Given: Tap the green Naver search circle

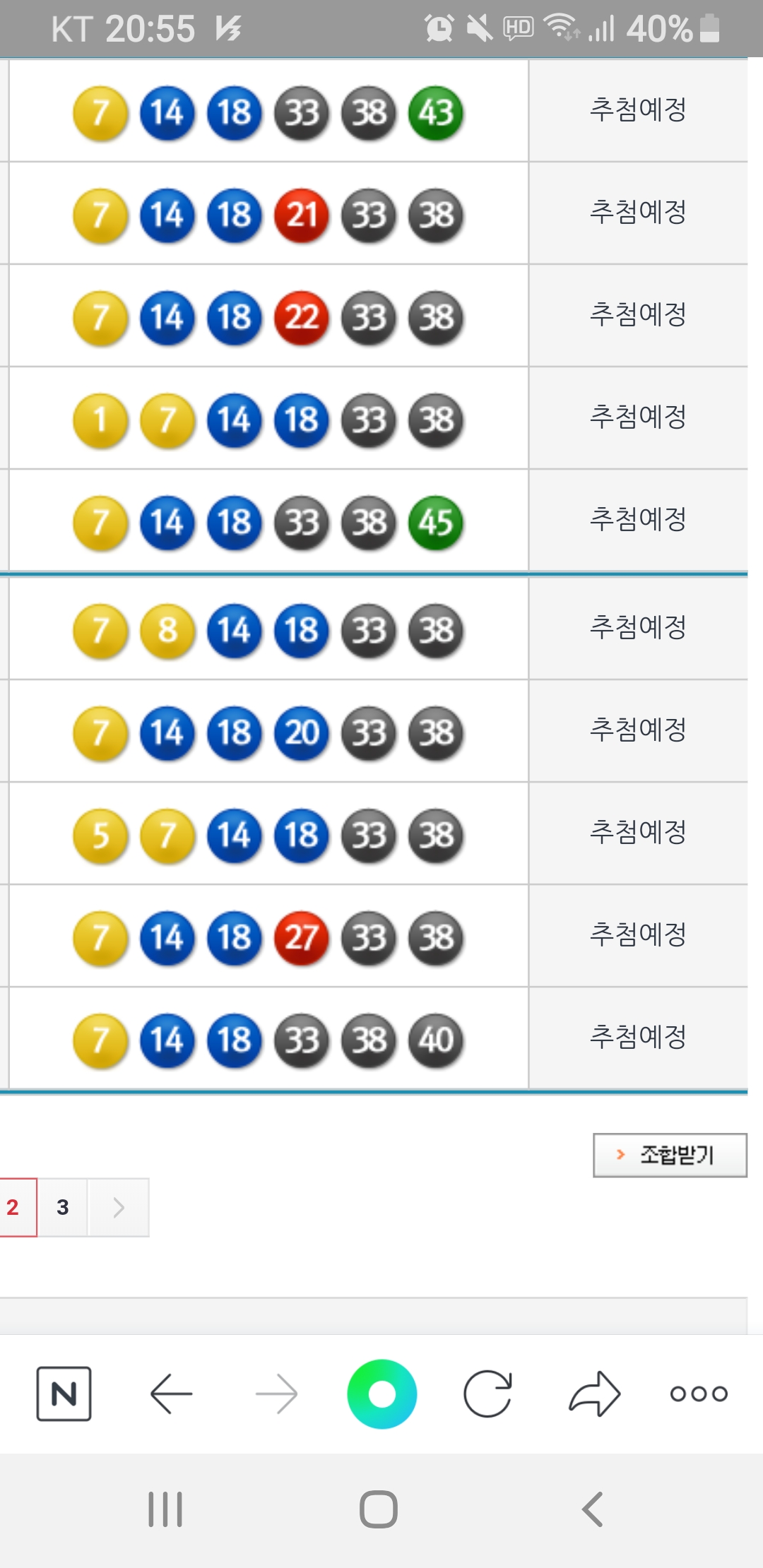Looking at the screenshot, I should pyautogui.click(x=381, y=1394).
